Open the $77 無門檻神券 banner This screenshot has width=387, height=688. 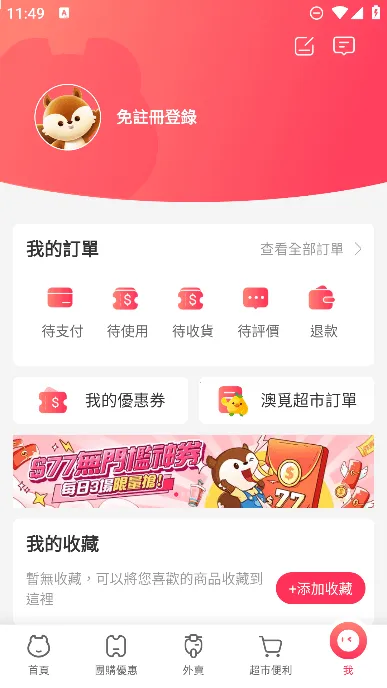pos(194,471)
